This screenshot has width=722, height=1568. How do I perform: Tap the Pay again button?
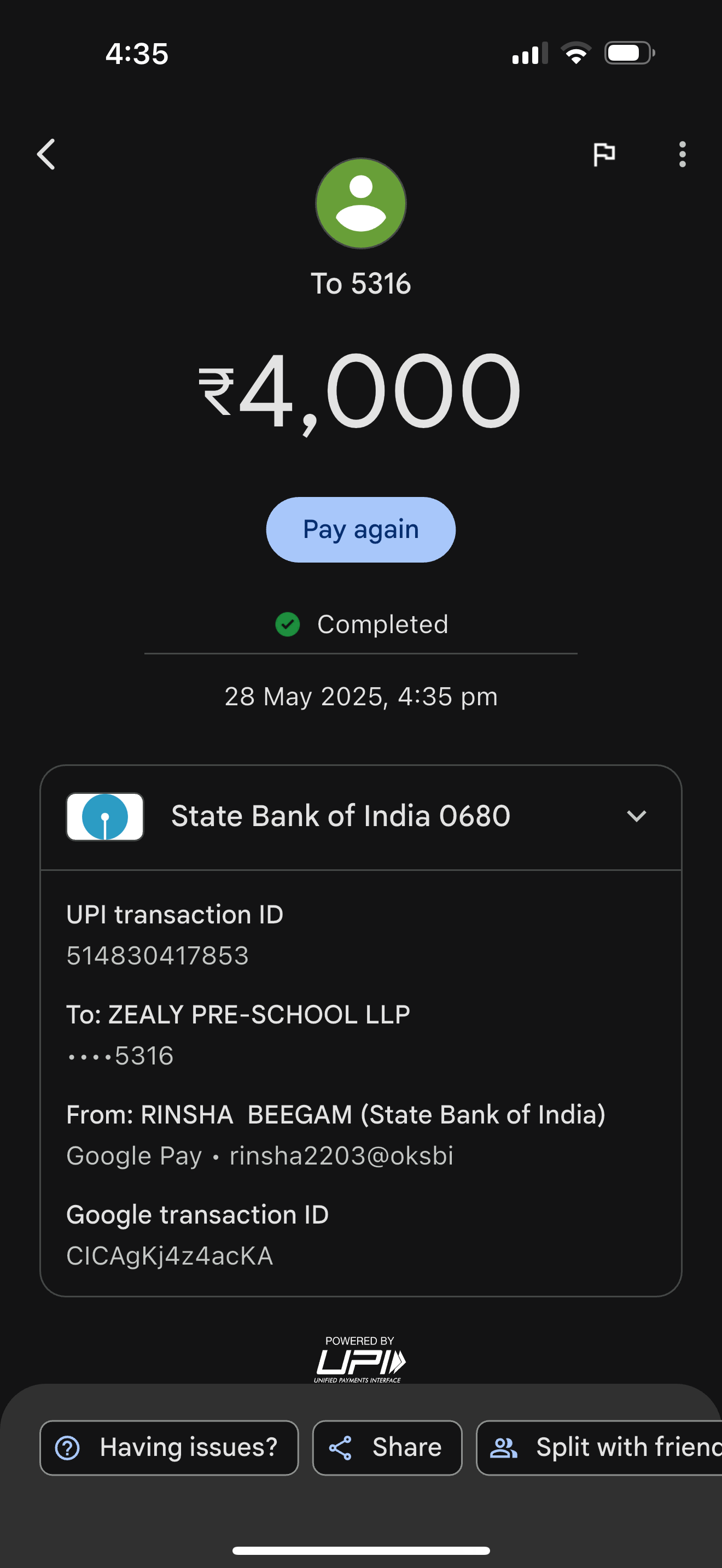[360, 530]
